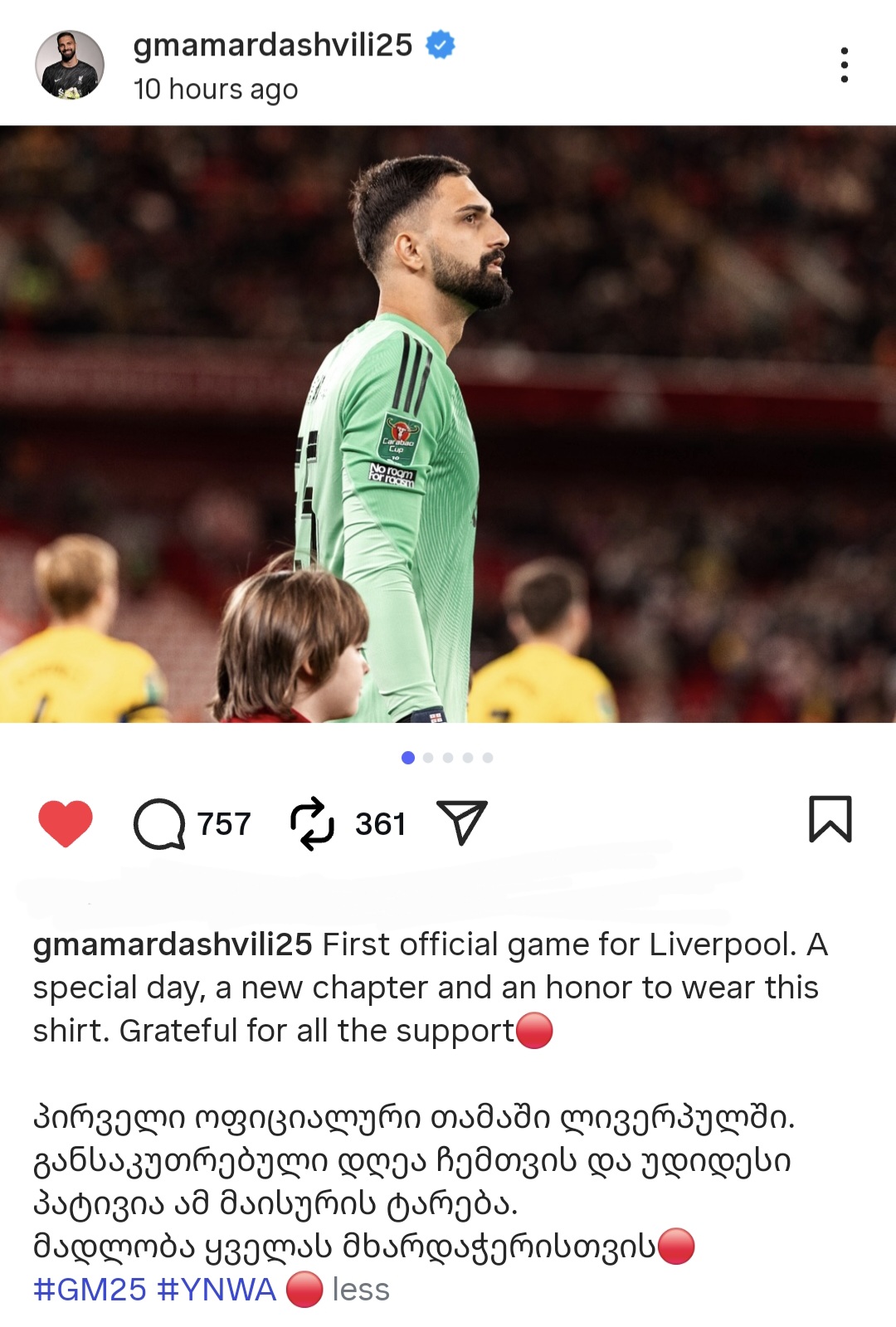Viewport: 896px width, 1327px height.
Task: Unlike the post with the red heart
Action: (66, 823)
